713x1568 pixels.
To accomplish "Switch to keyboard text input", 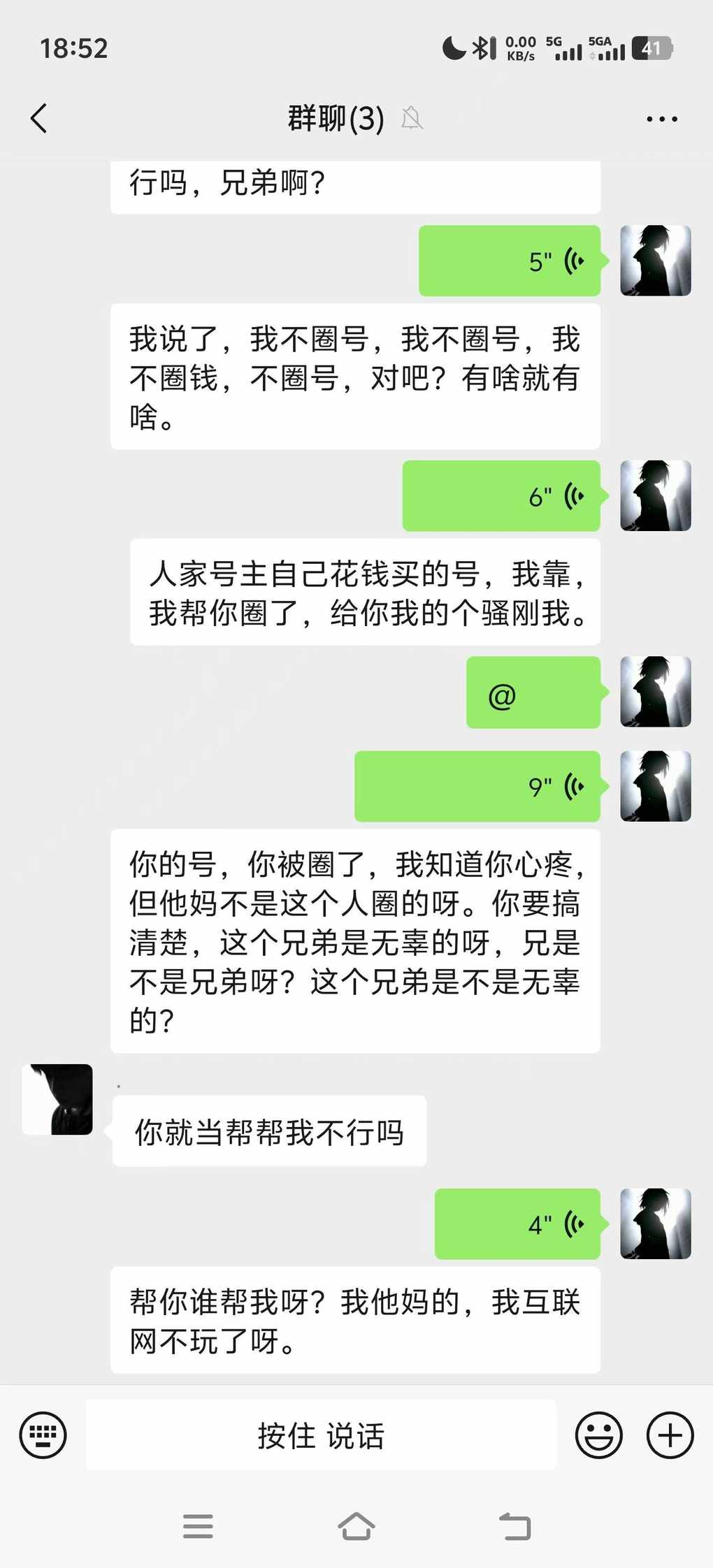I will (x=43, y=1435).
